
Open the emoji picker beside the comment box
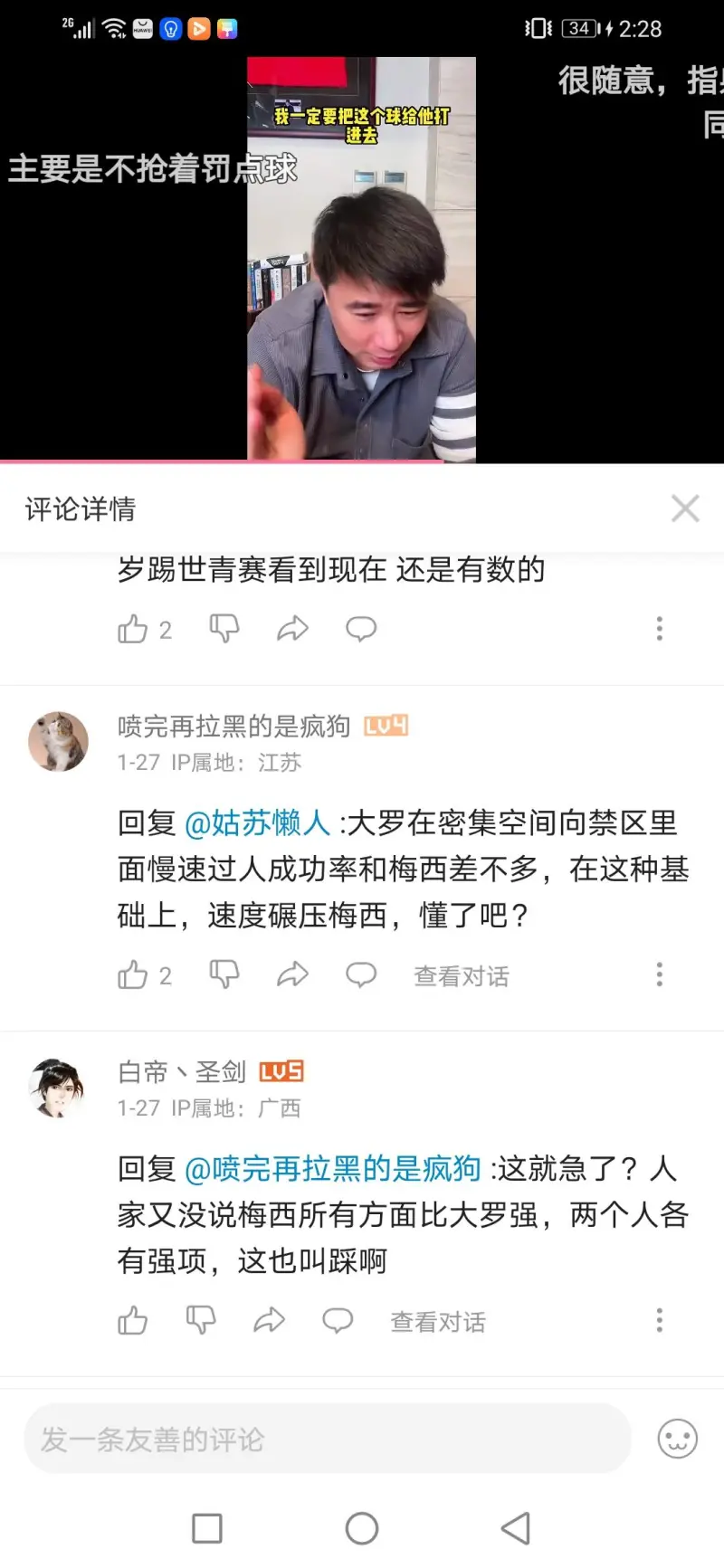tap(677, 1439)
